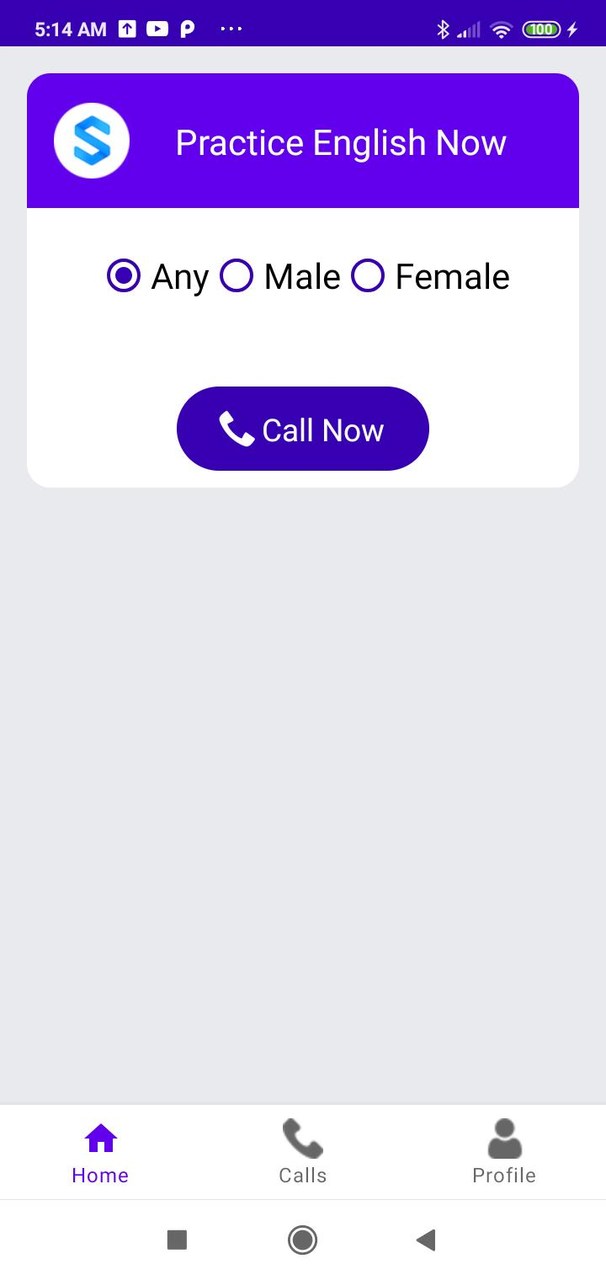The height and width of the screenshot is (1280, 606).
Task: Open the Profile tab
Action: click(x=504, y=1152)
